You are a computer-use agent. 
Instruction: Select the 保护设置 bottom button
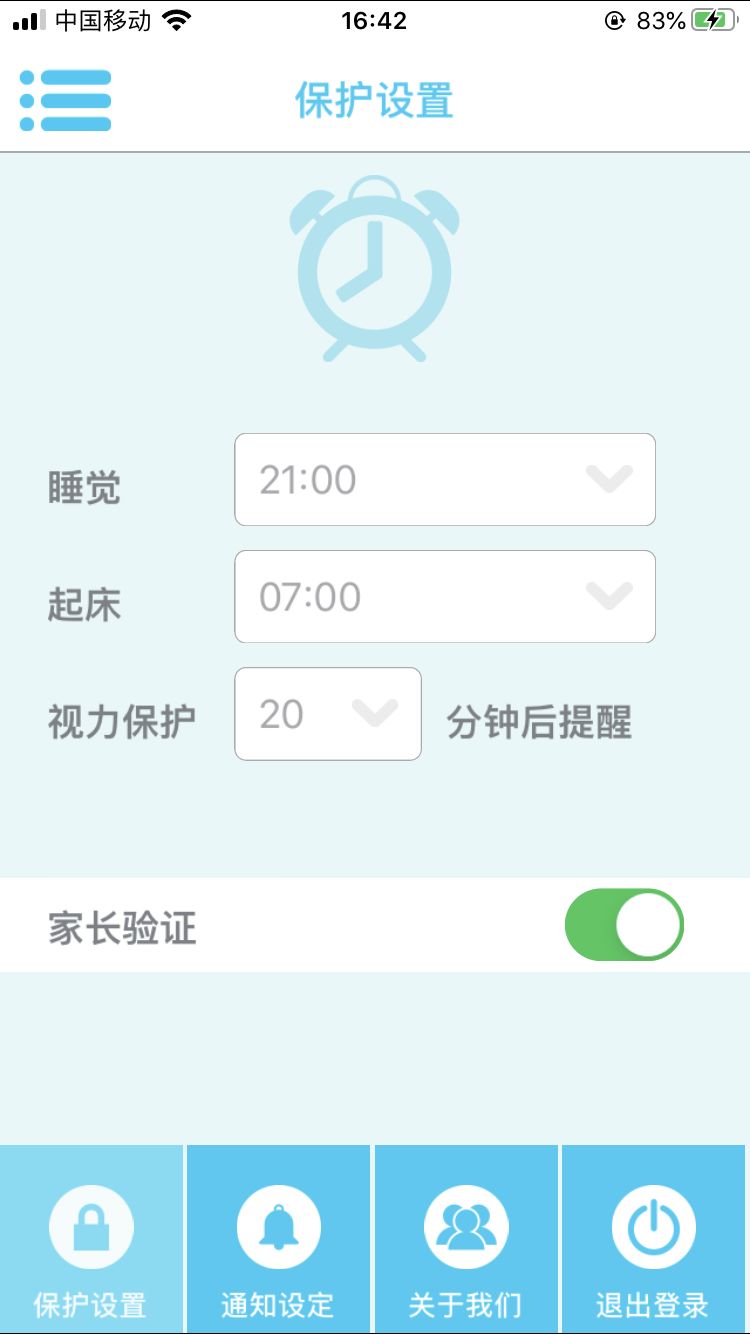point(91,1238)
